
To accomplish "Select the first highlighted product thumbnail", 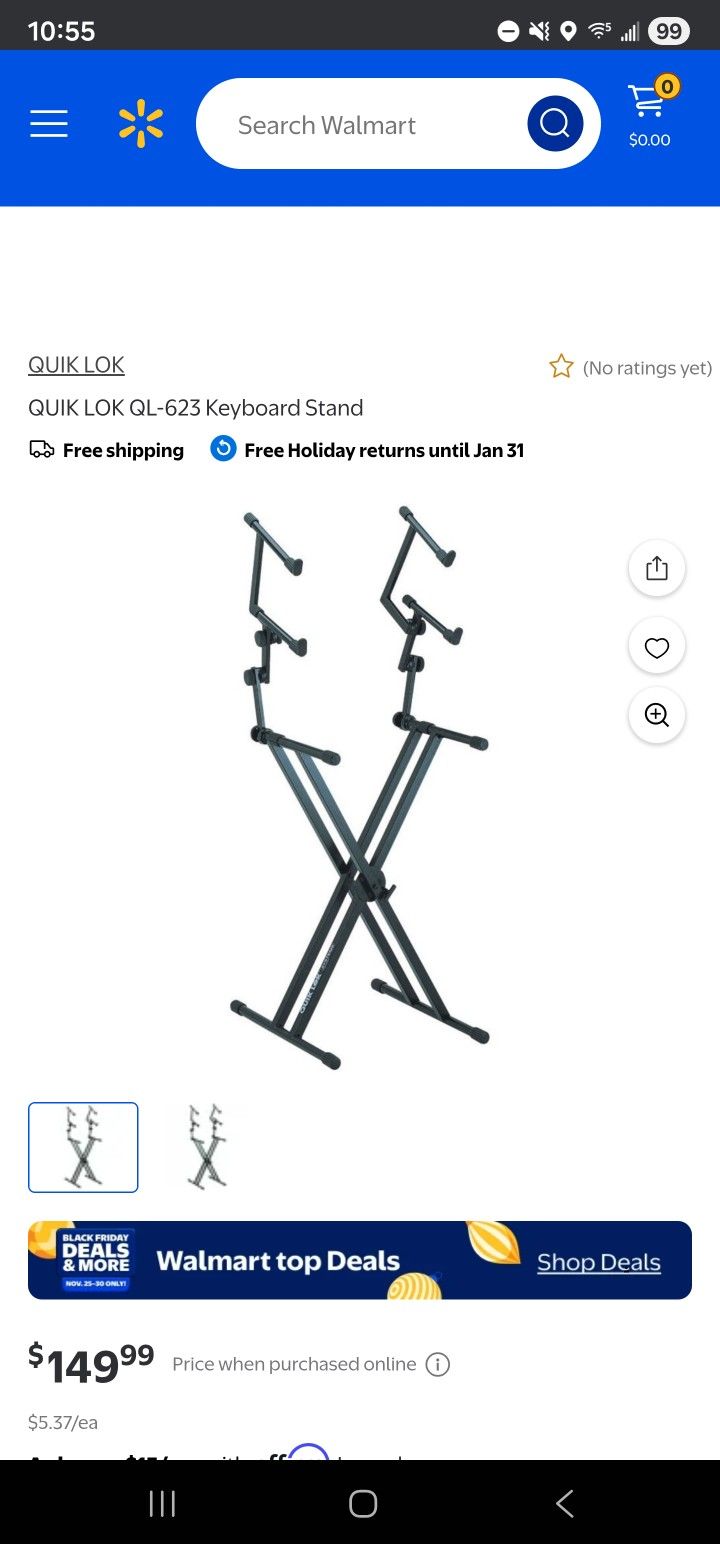I will point(83,1147).
